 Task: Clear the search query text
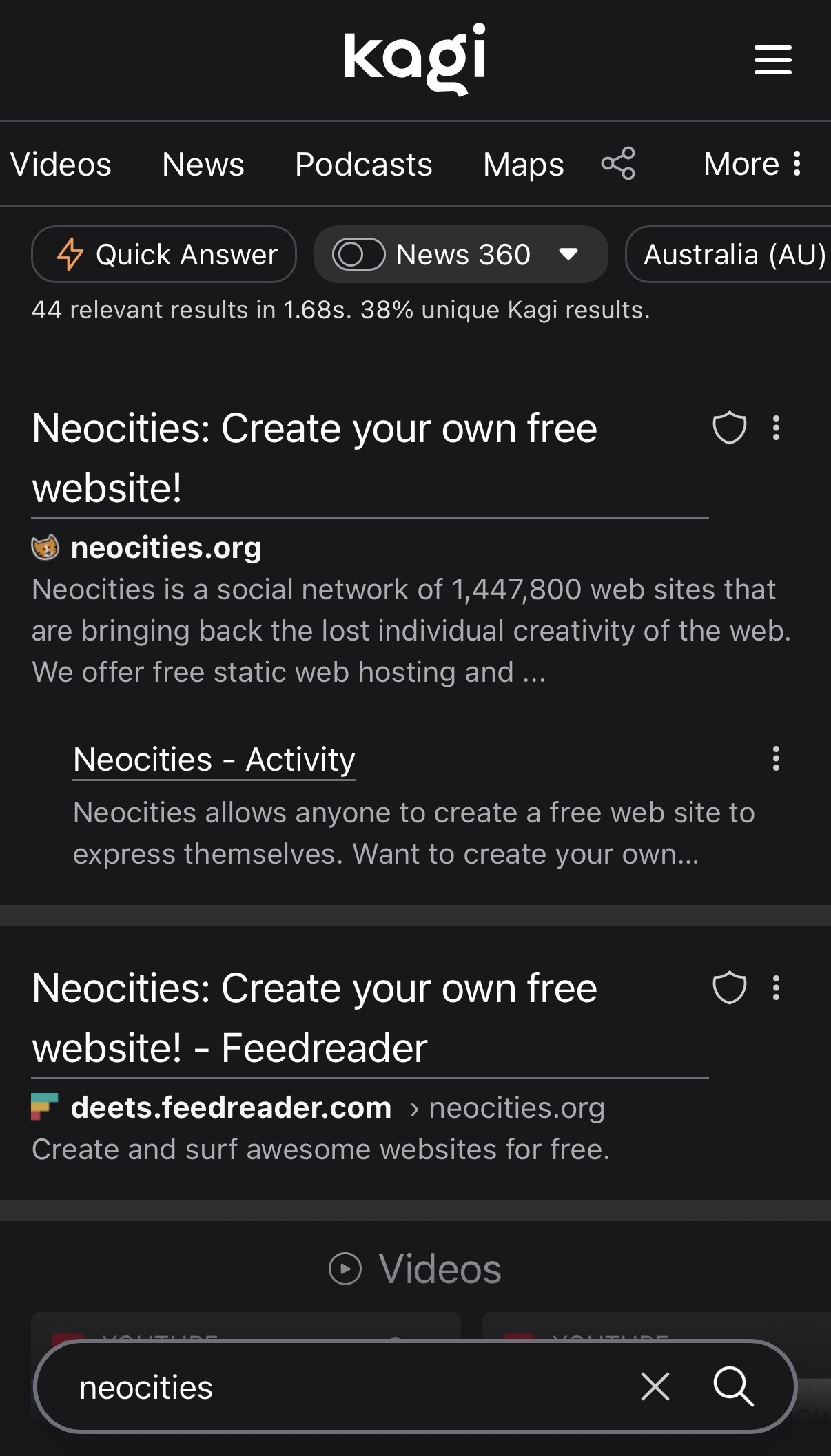[655, 1386]
